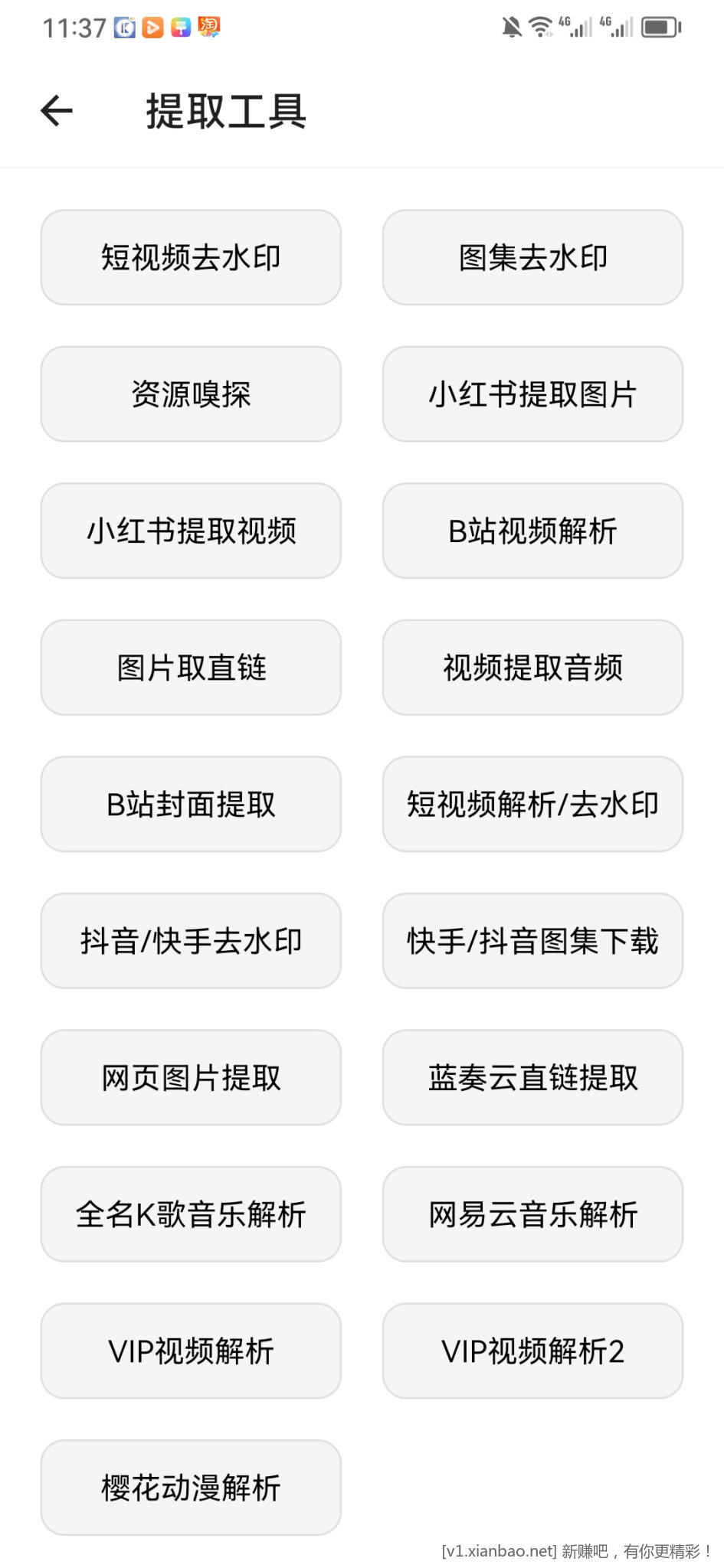724x1568 pixels.
Task: Select 小红书提取图片
Action: [532, 394]
